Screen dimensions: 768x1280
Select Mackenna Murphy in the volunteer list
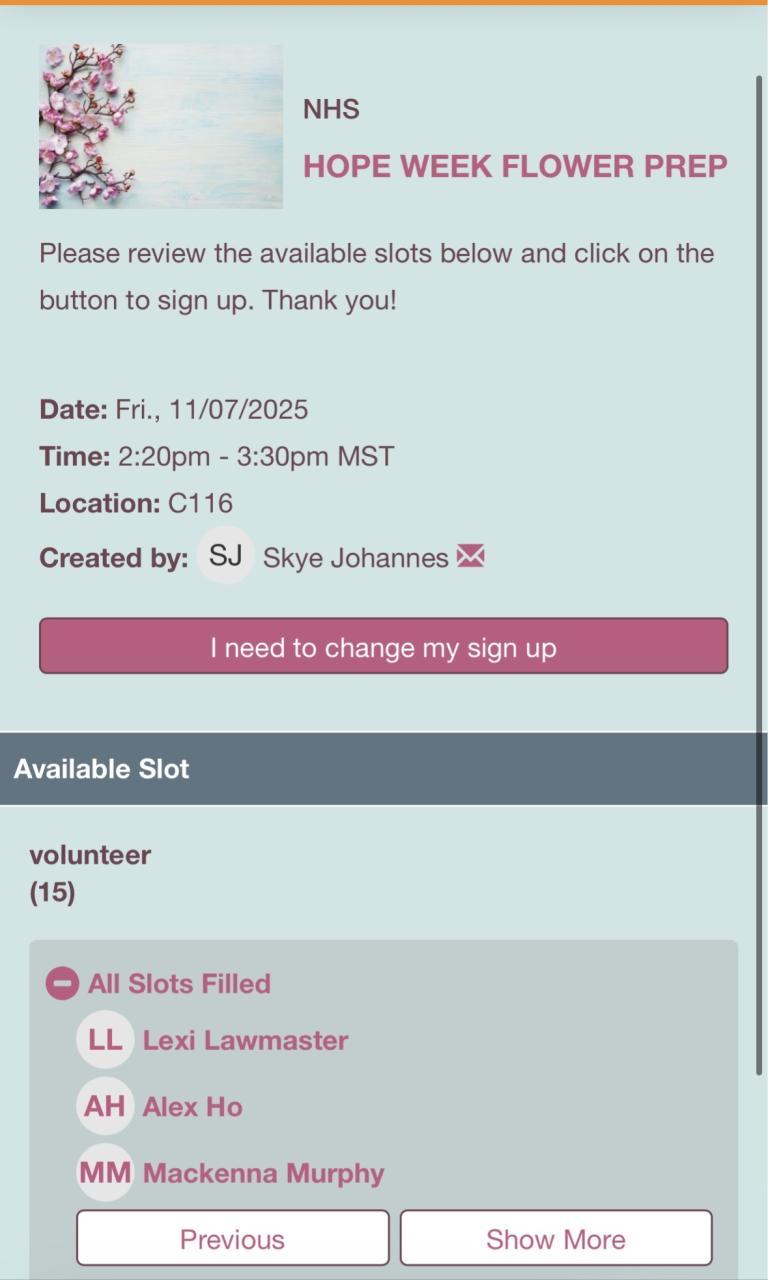(x=263, y=1173)
